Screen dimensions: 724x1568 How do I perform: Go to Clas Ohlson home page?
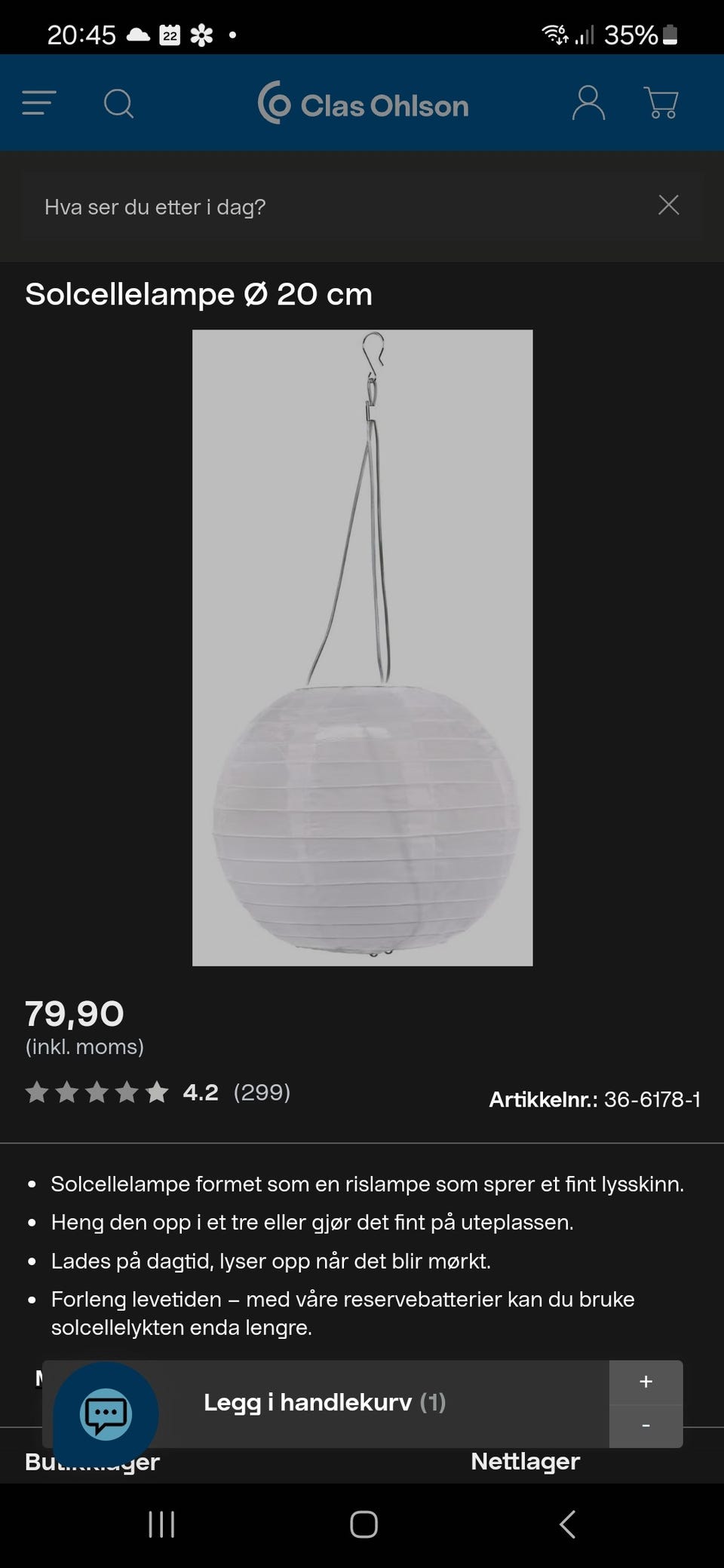pyautogui.click(x=363, y=103)
